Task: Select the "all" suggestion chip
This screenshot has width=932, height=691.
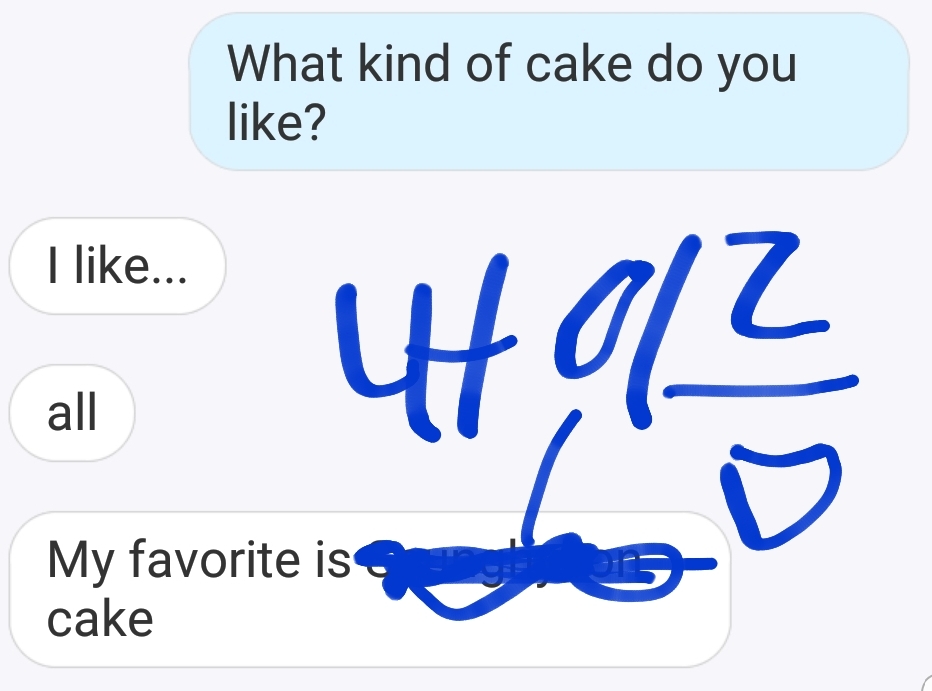Action: point(72,413)
